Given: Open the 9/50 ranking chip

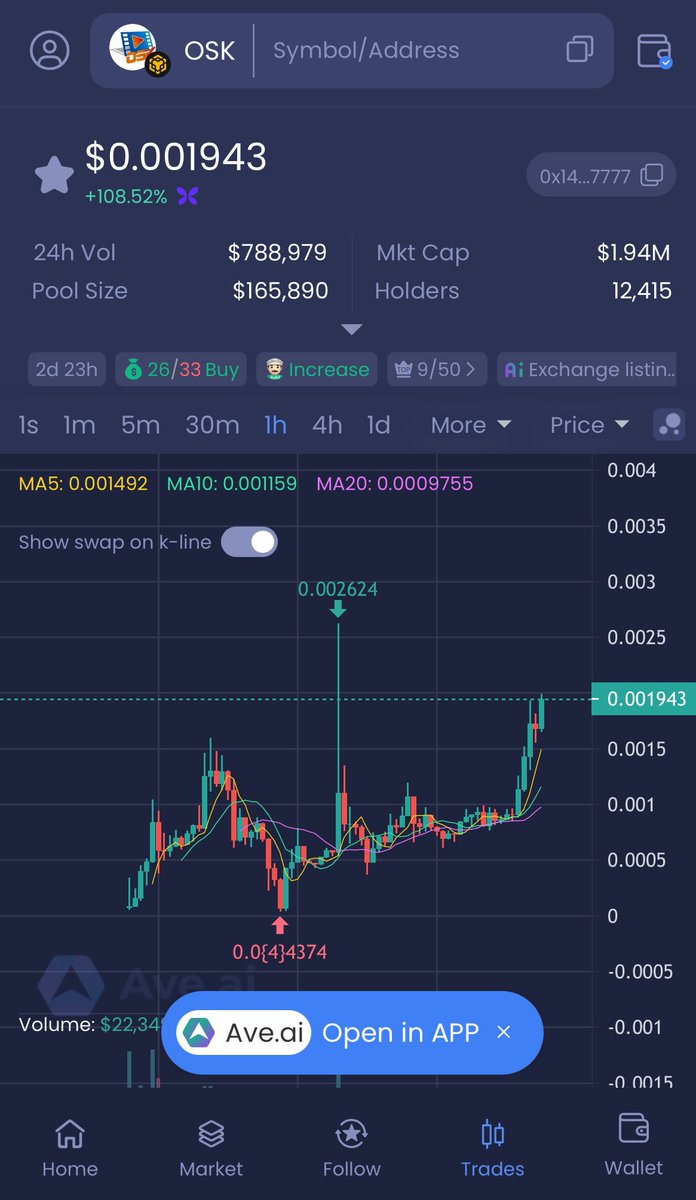Looking at the screenshot, I should (x=436, y=369).
